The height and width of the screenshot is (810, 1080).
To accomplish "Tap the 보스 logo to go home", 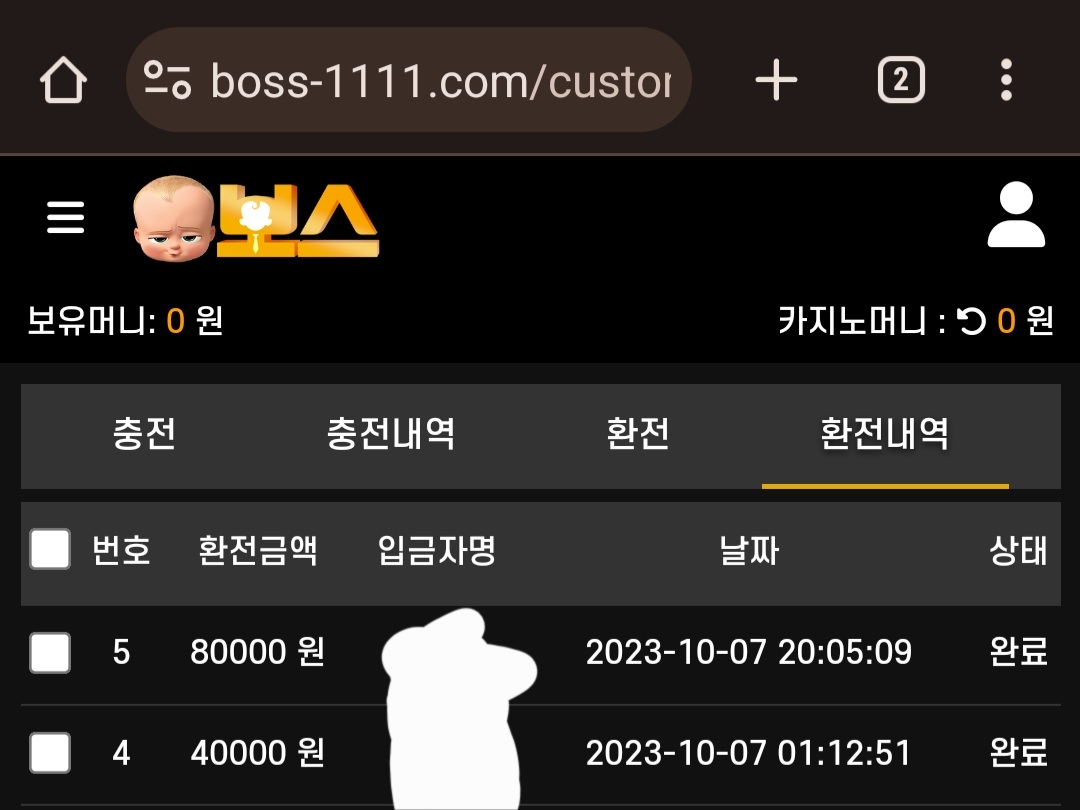I will tap(256, 218).
